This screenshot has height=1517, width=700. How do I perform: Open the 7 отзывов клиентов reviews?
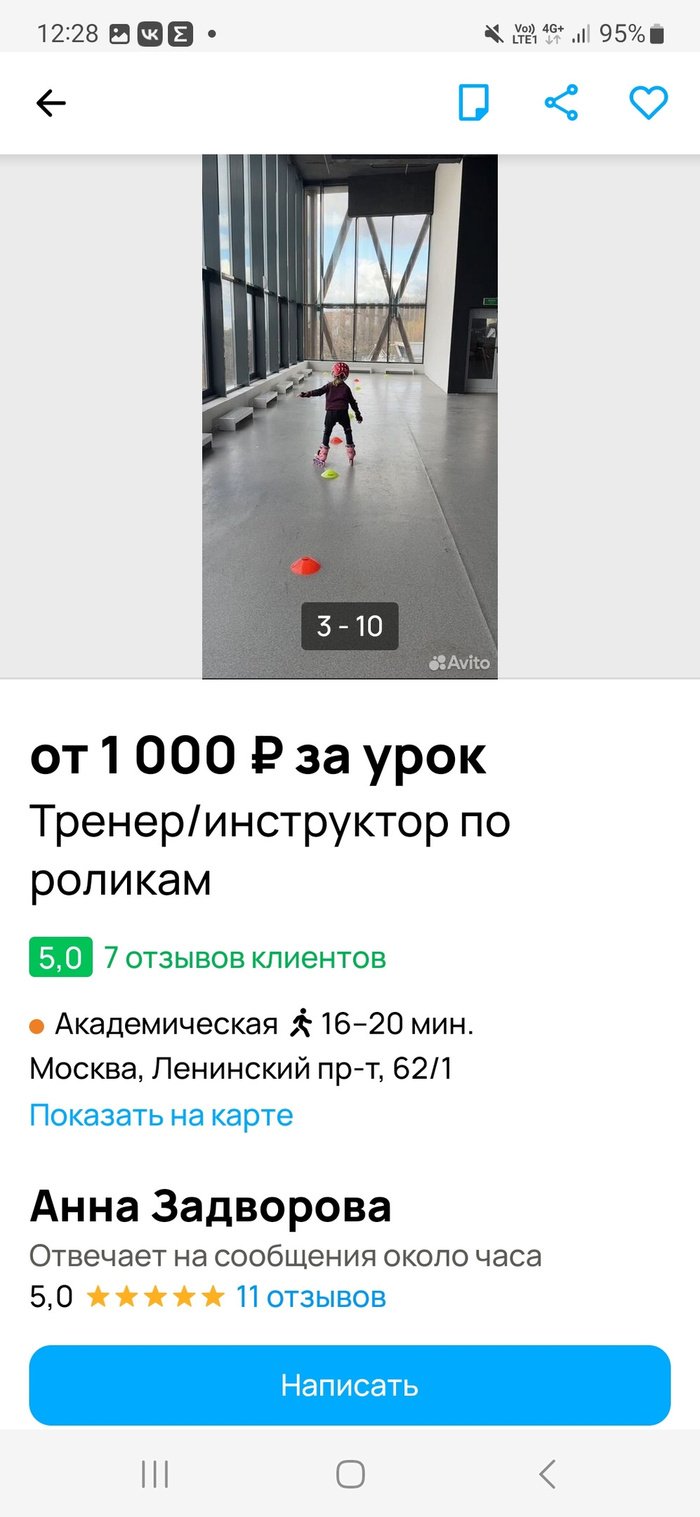(x=244, y=958)
